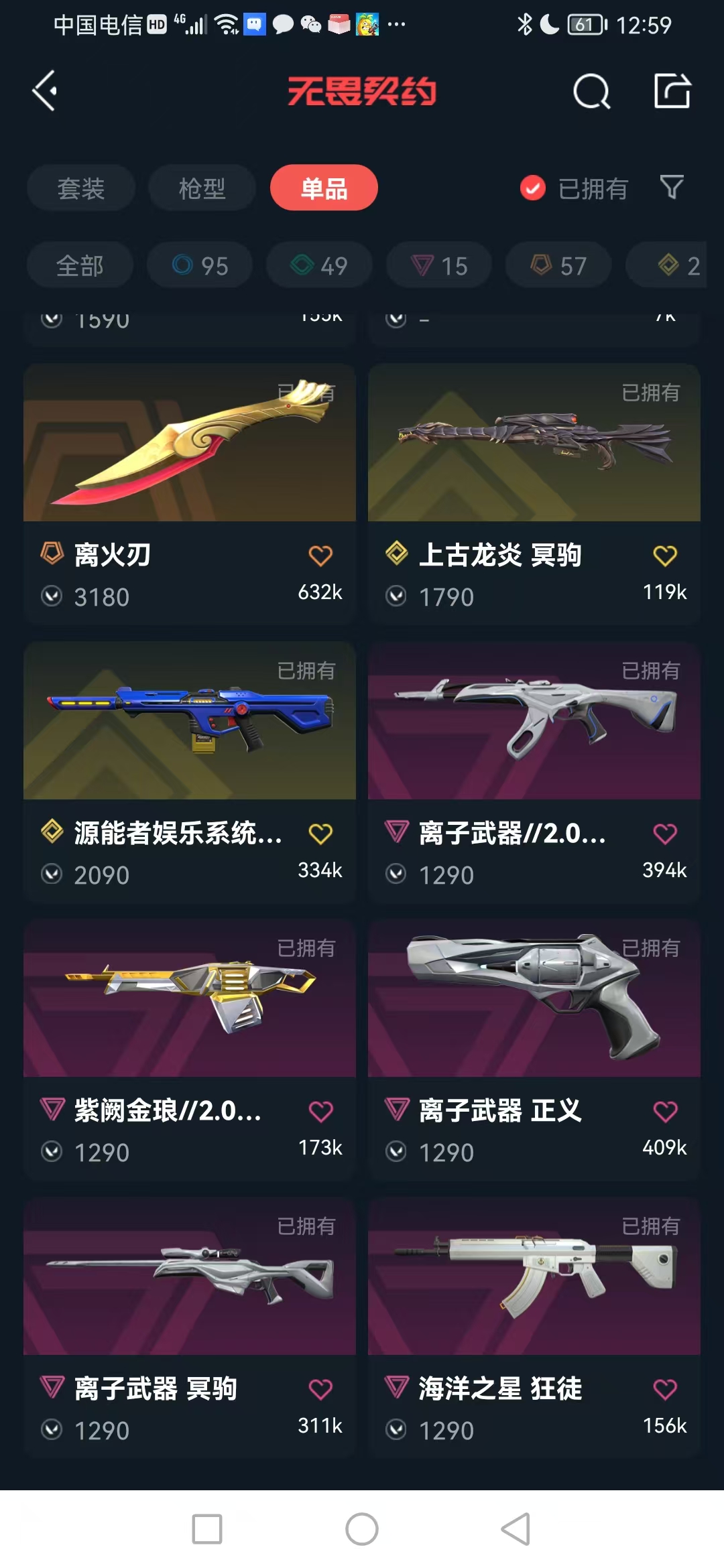Viewport: 724px width, 1568px height.
Task: Filter by the pink chip with 15
Action: (x=438, y=265)
